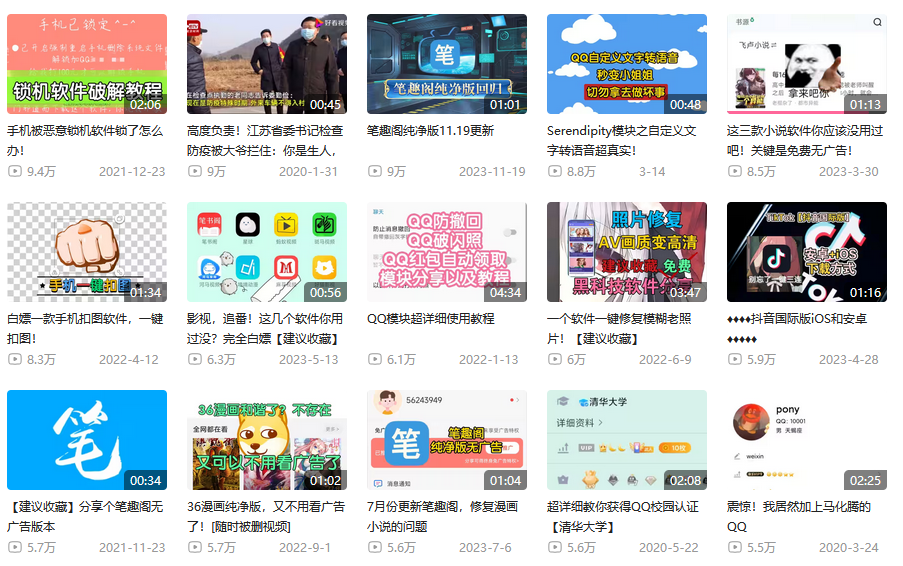
Task: Play the QQ校园认证 清华大学 video
Action: pos(627,440)
